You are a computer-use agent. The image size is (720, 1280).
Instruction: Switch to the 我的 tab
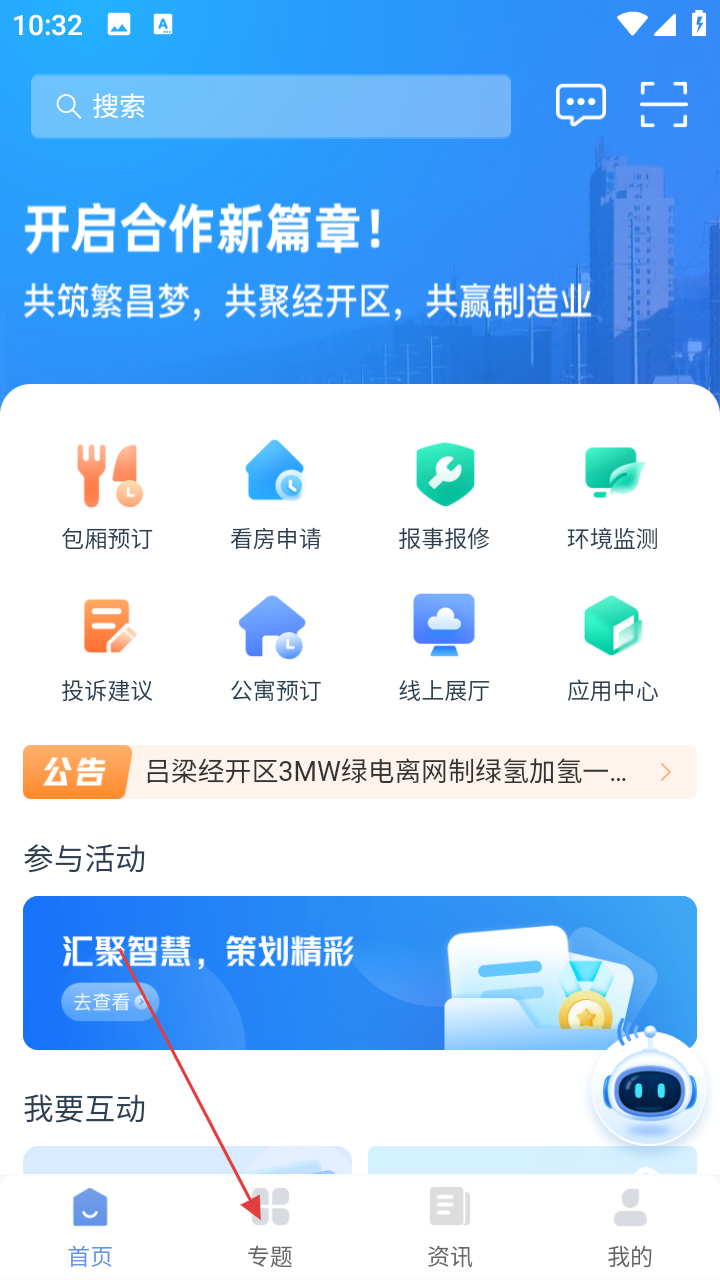click(630, 1227)
